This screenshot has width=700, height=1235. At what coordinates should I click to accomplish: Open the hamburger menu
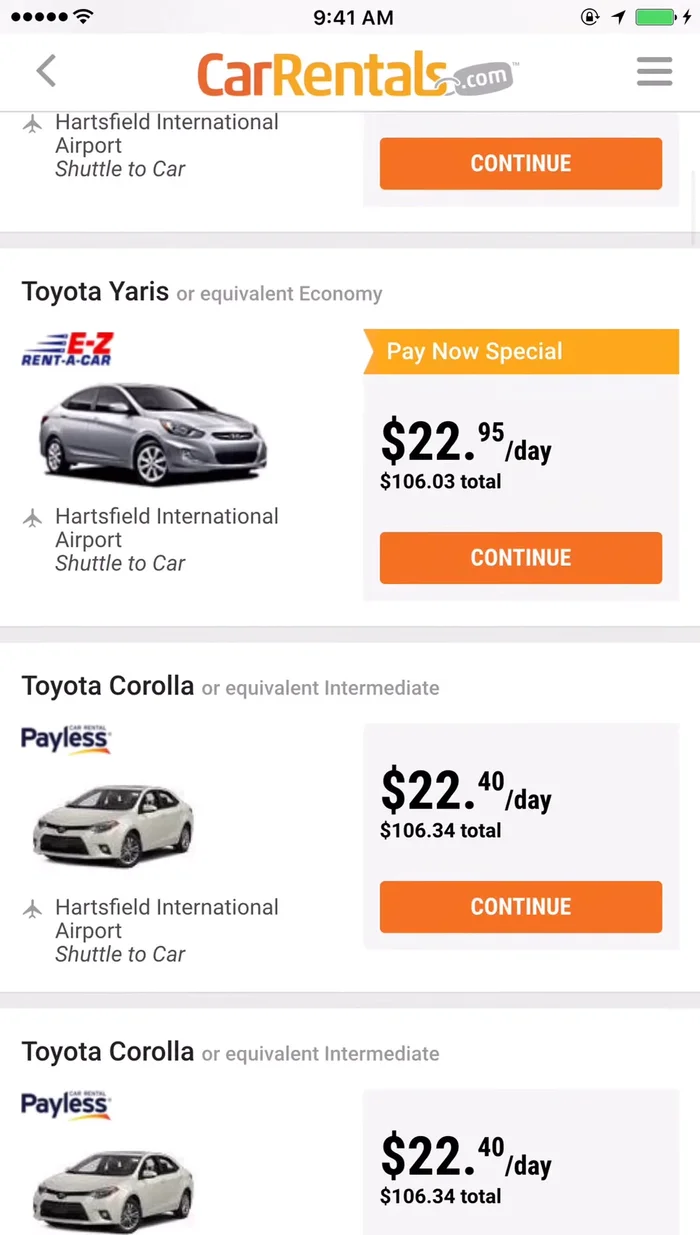(x=654, y=72)
